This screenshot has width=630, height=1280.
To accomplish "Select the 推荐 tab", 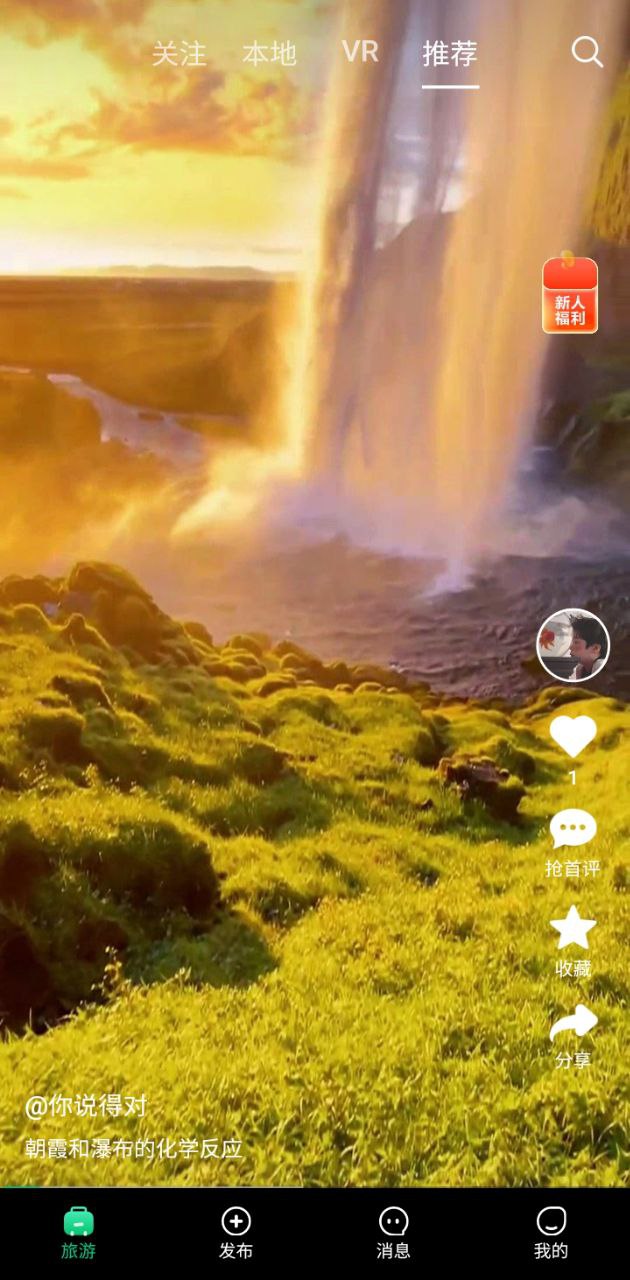I will [x=450, y=54].
